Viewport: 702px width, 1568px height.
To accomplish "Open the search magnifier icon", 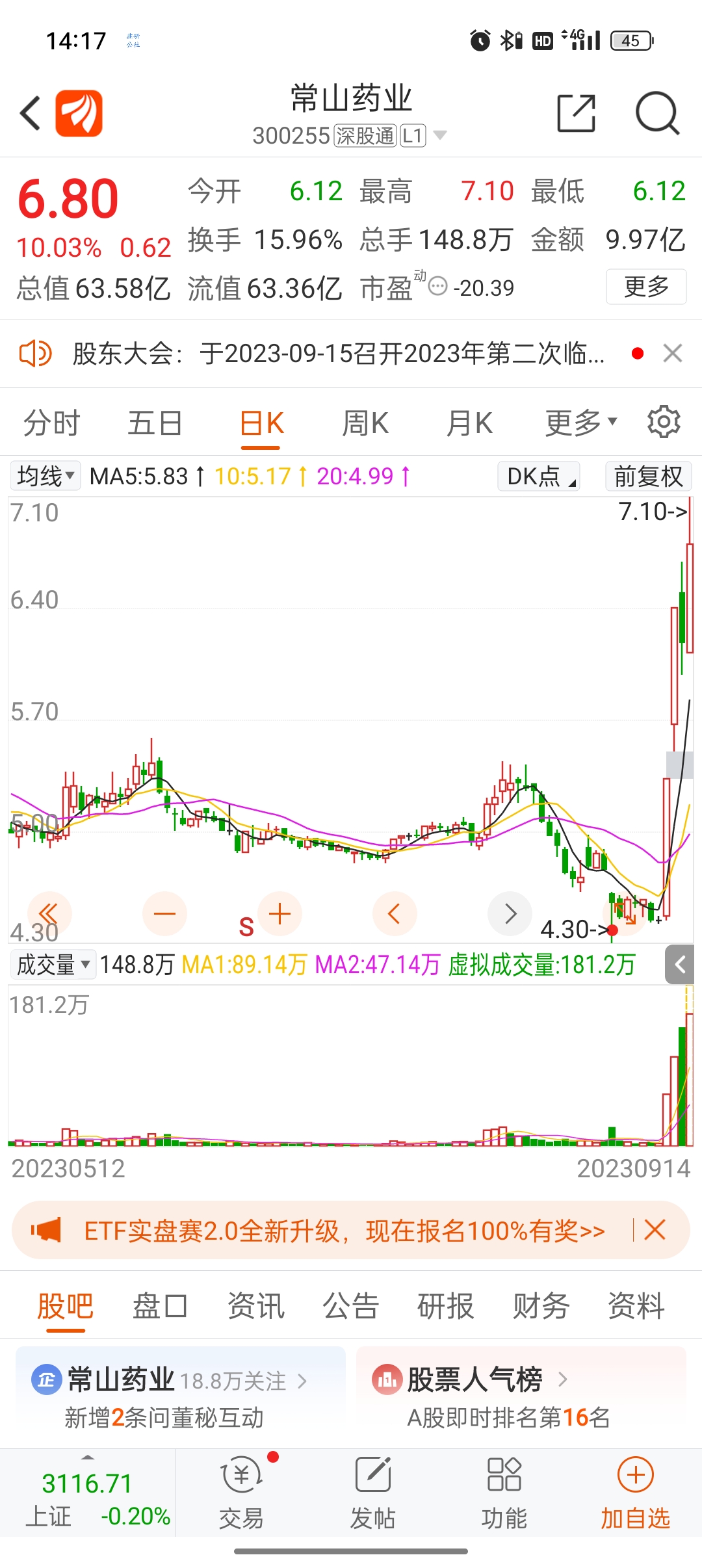I will tap(657, 113).
